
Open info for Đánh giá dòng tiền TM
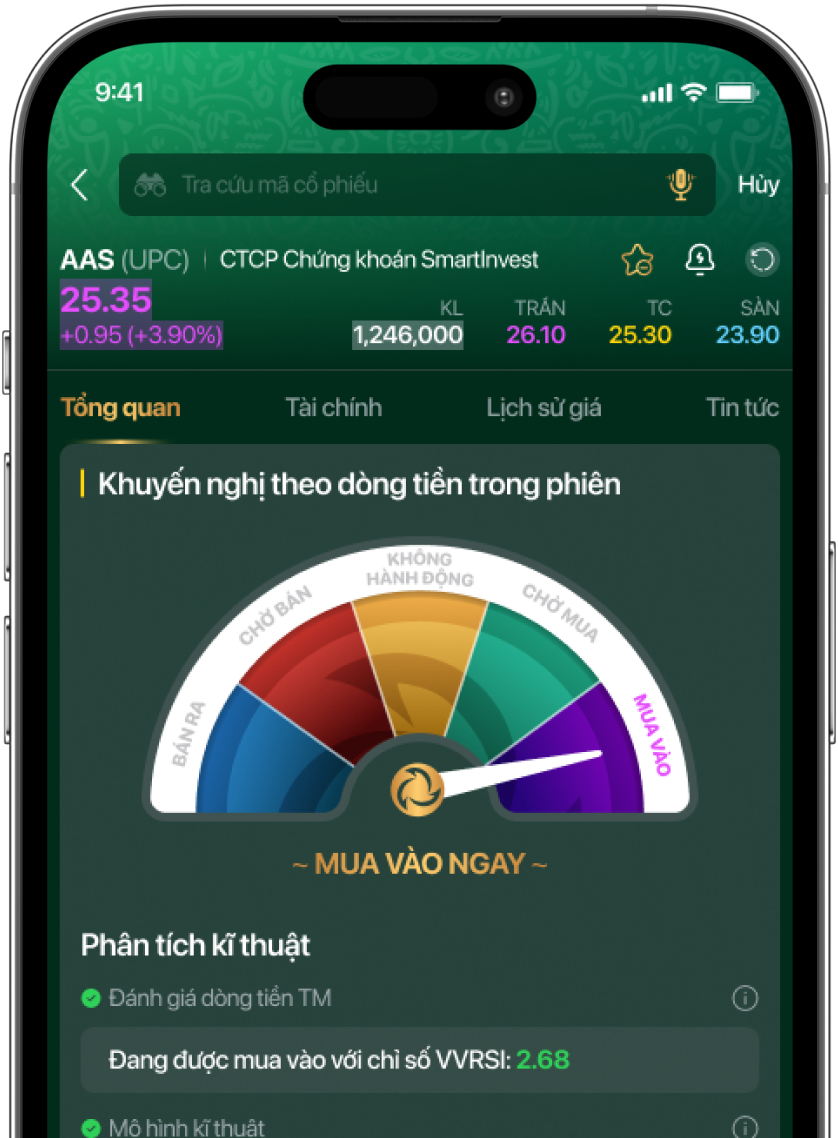tap(745, 998)
